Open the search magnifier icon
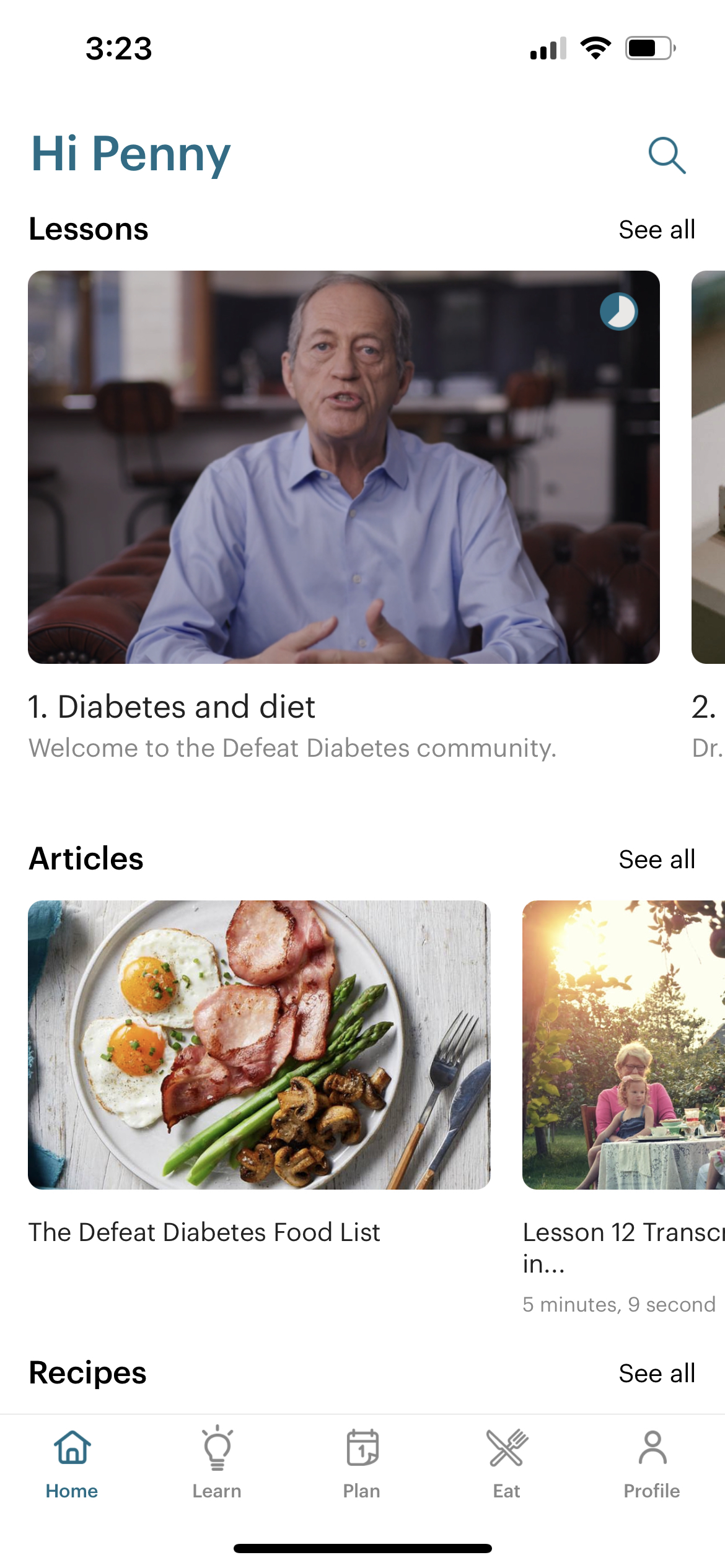This screenshot has width=725, height=1568. (x=667, y=155)
